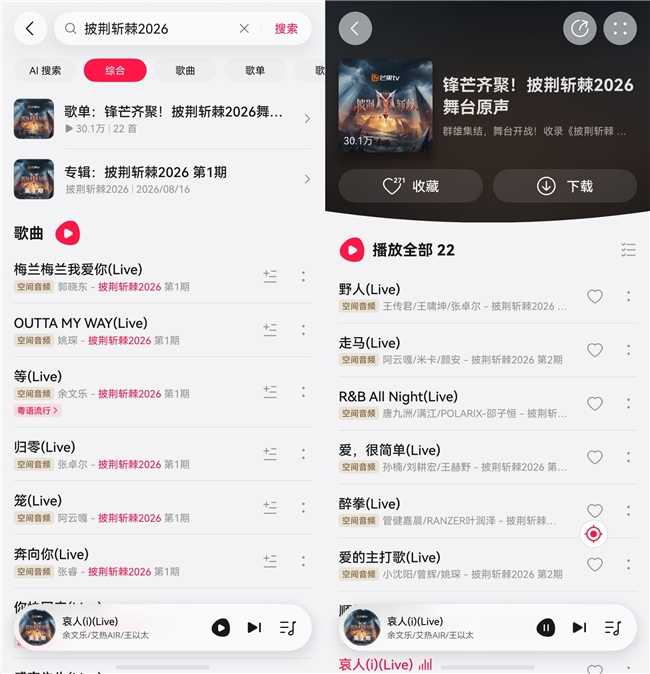Select the 歌曲 filter tab
This screenshot has width=650, height=674.
click(185, 70)
